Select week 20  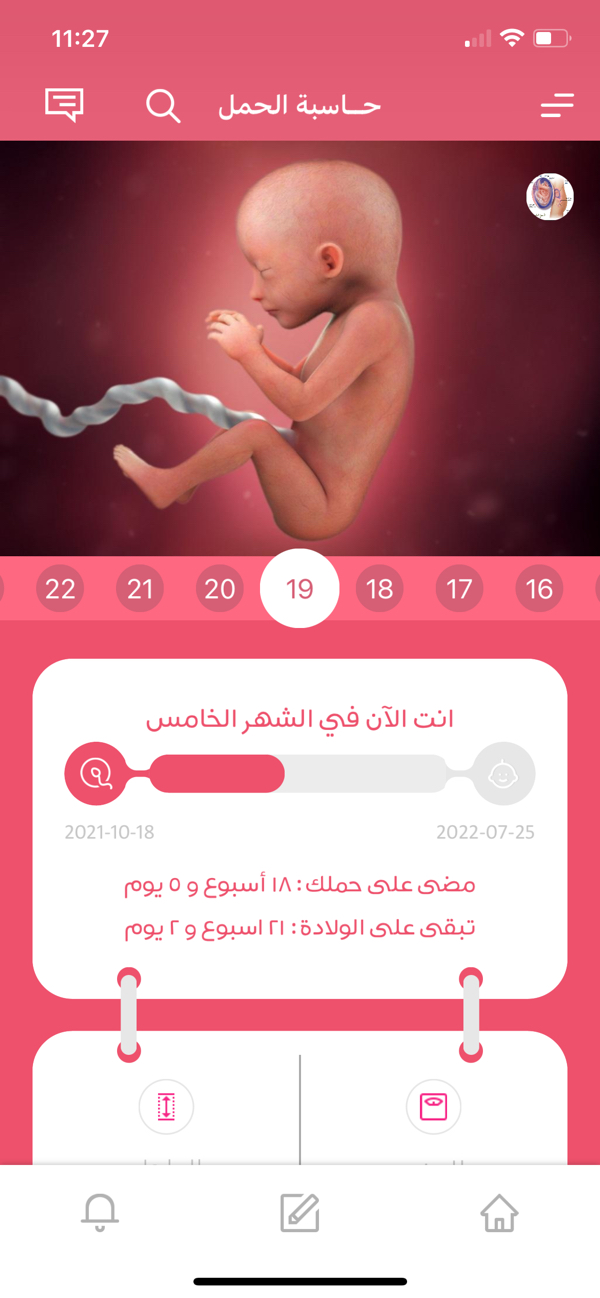[x=220, y=589]
